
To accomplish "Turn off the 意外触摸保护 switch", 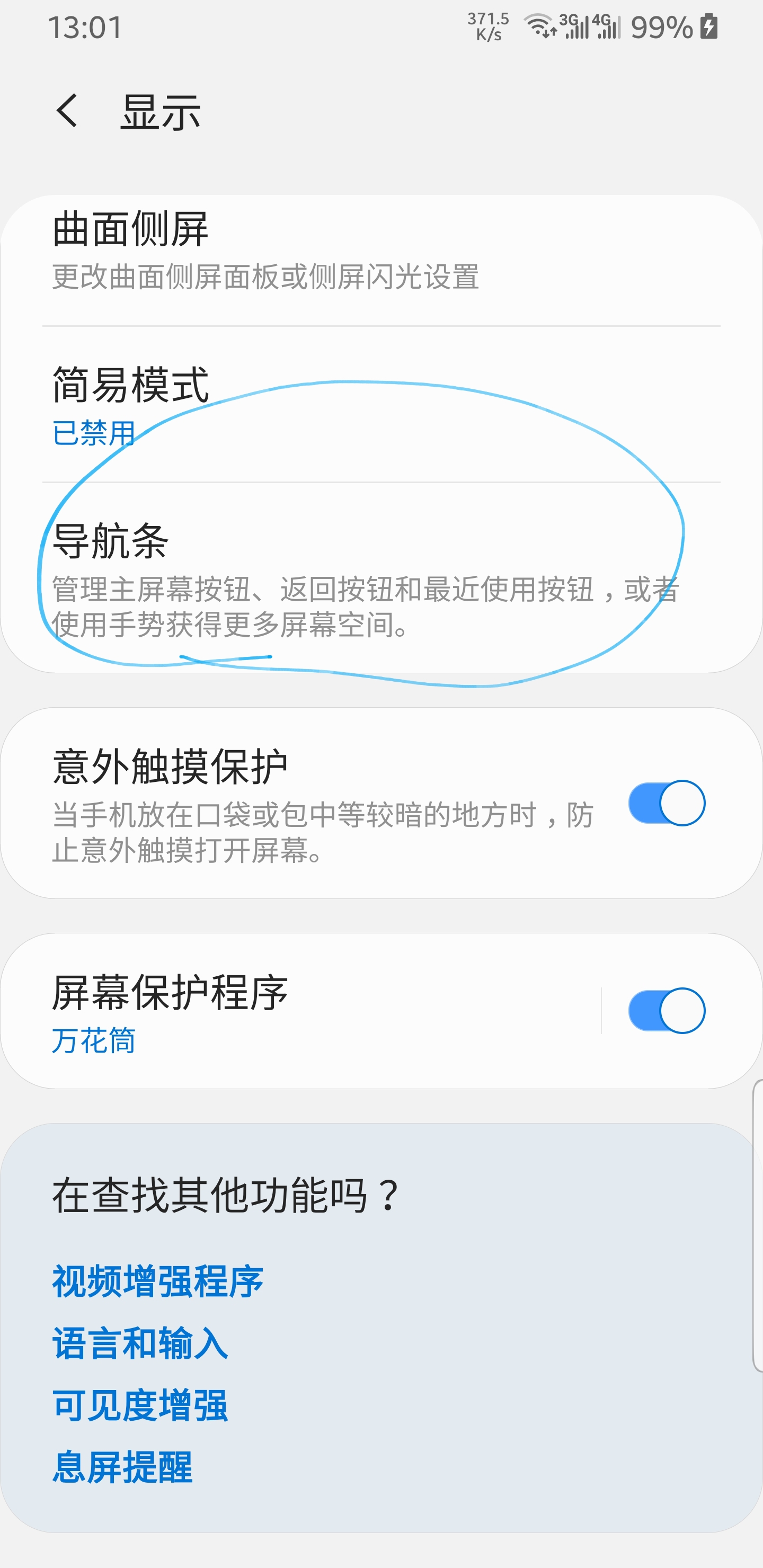I will point(667,803).
